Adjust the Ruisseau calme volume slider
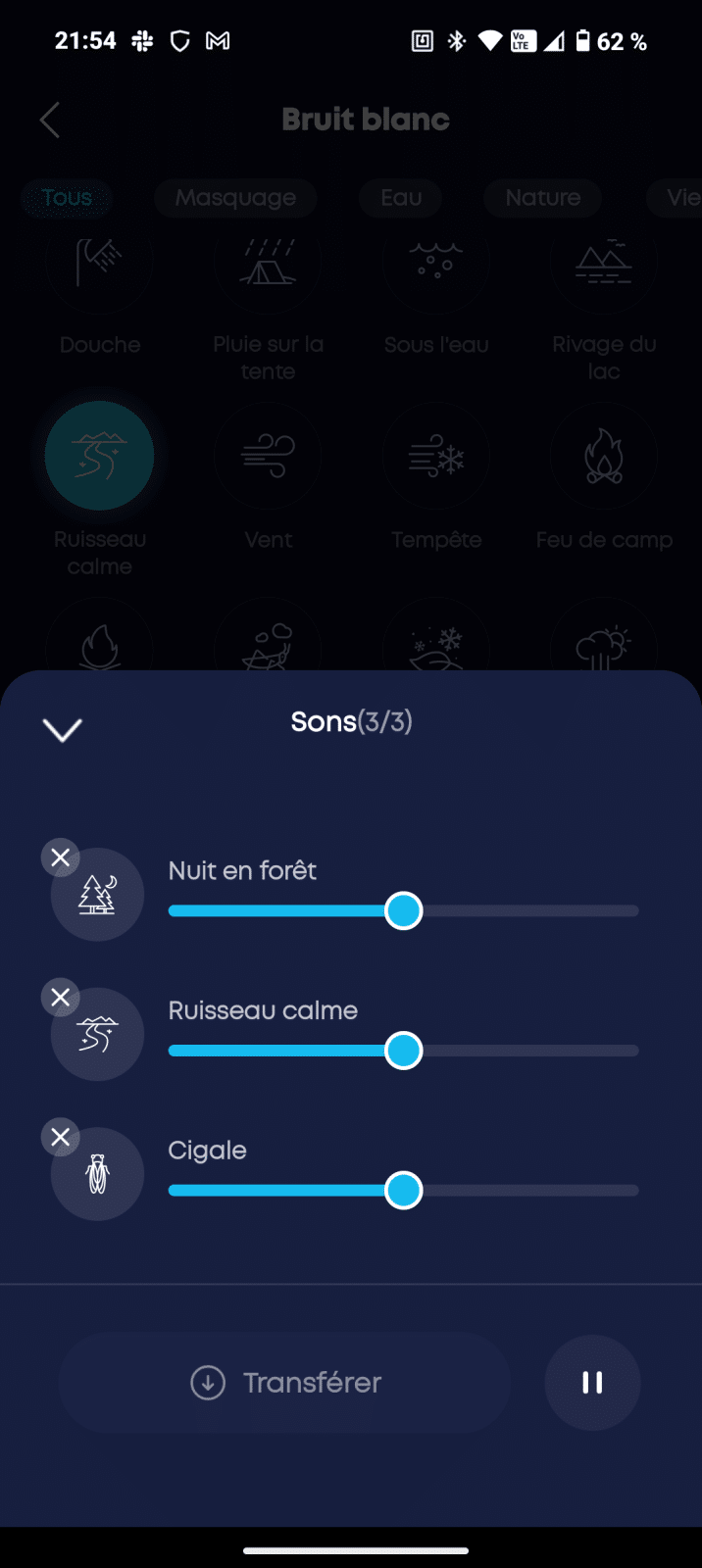 [x=403, y=1052]
